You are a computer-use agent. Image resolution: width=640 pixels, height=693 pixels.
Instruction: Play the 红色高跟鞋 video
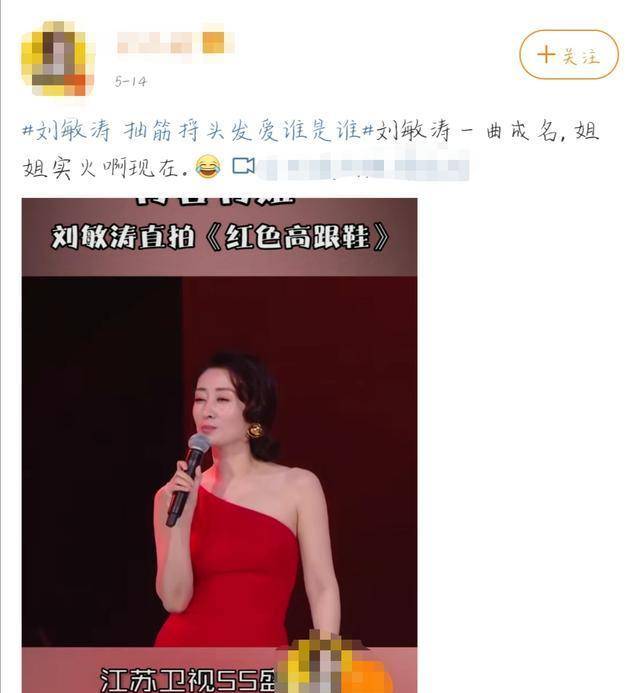coord(219,438)
